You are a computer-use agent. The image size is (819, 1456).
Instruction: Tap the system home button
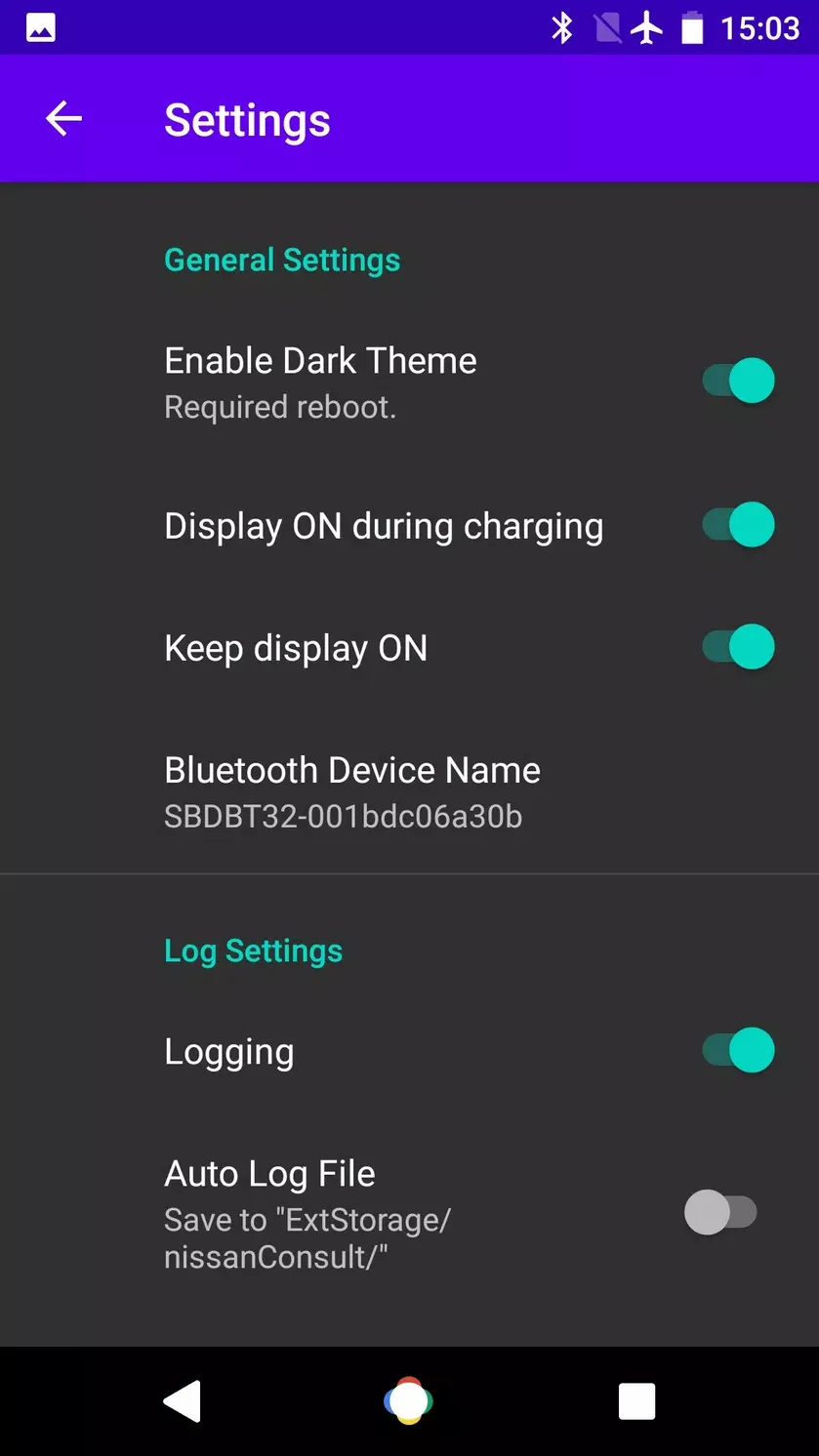click(x=408, y=1401)
